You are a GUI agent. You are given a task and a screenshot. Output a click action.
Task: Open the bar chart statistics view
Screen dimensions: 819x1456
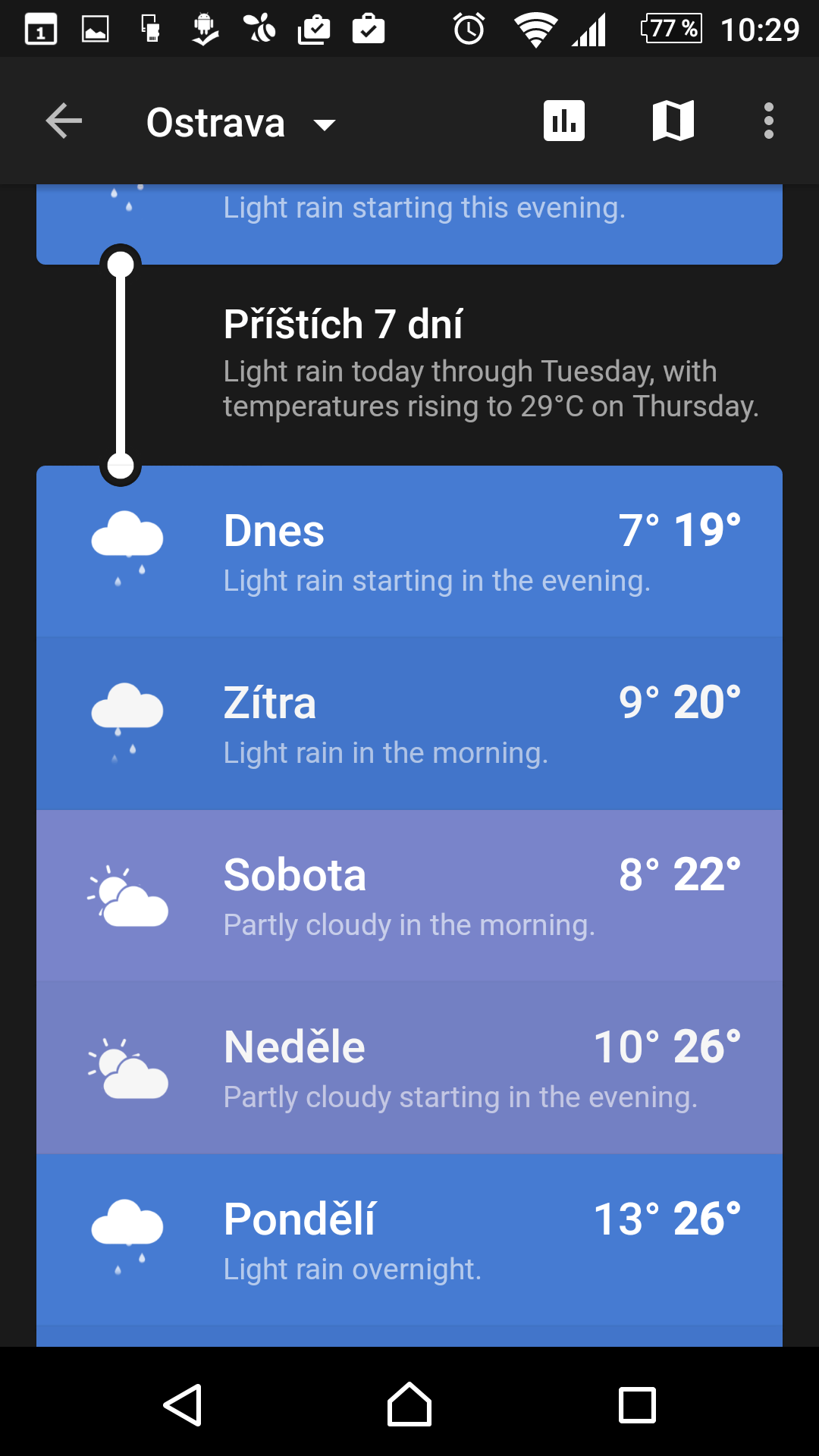tap(564, 121)
